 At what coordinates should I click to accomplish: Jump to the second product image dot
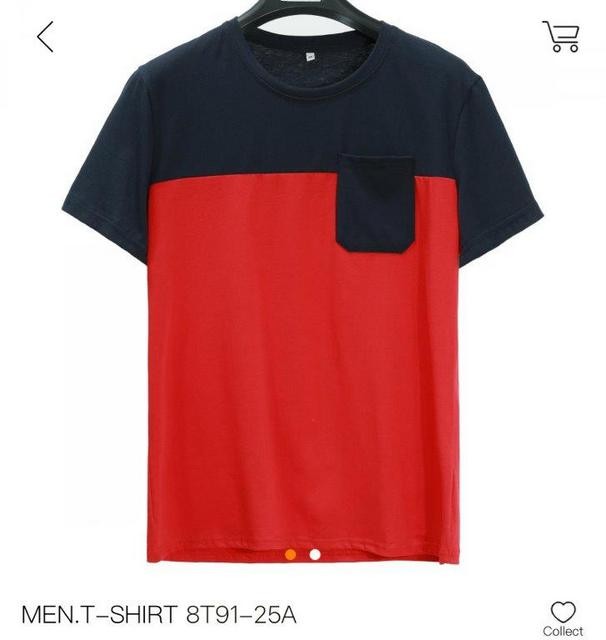point(315,553)
